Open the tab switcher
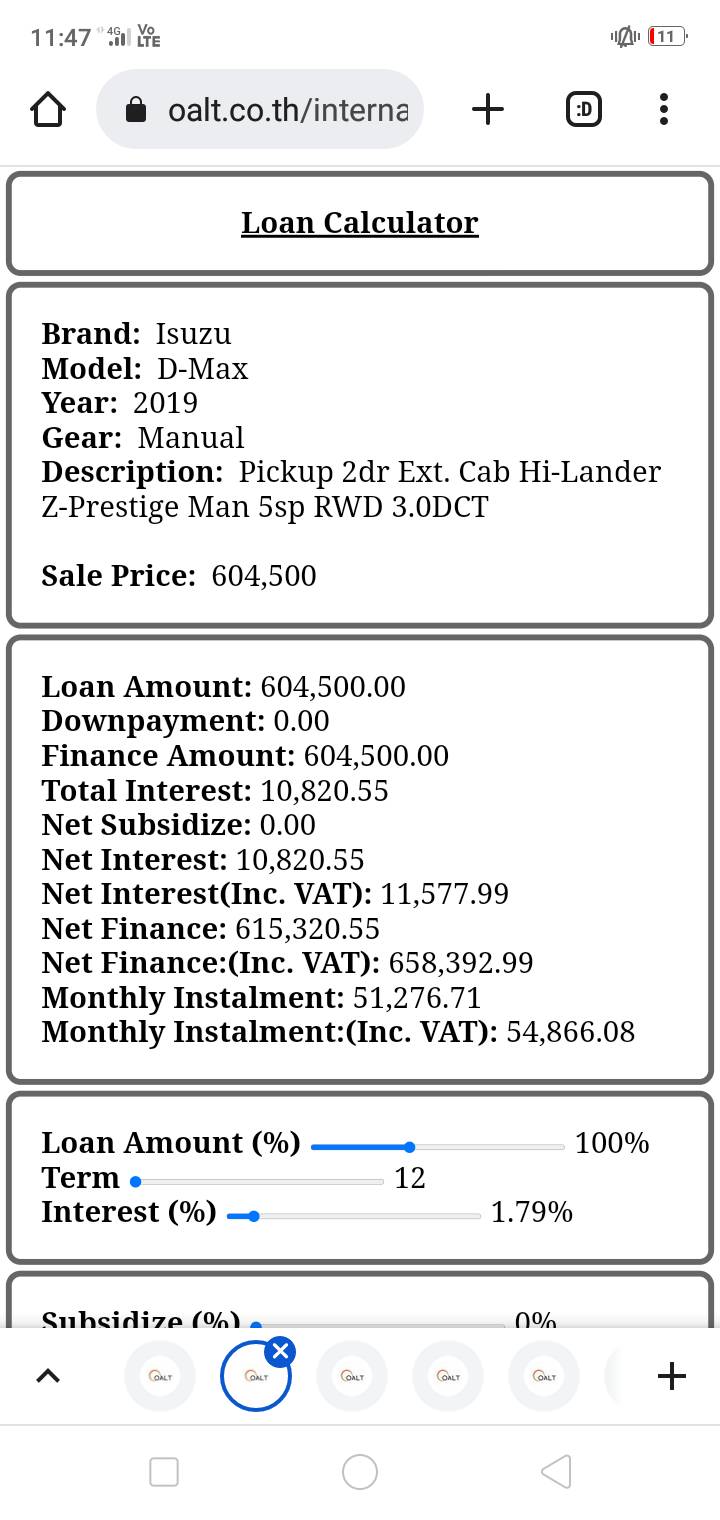 pyautogui.click(x=584, y=109)
